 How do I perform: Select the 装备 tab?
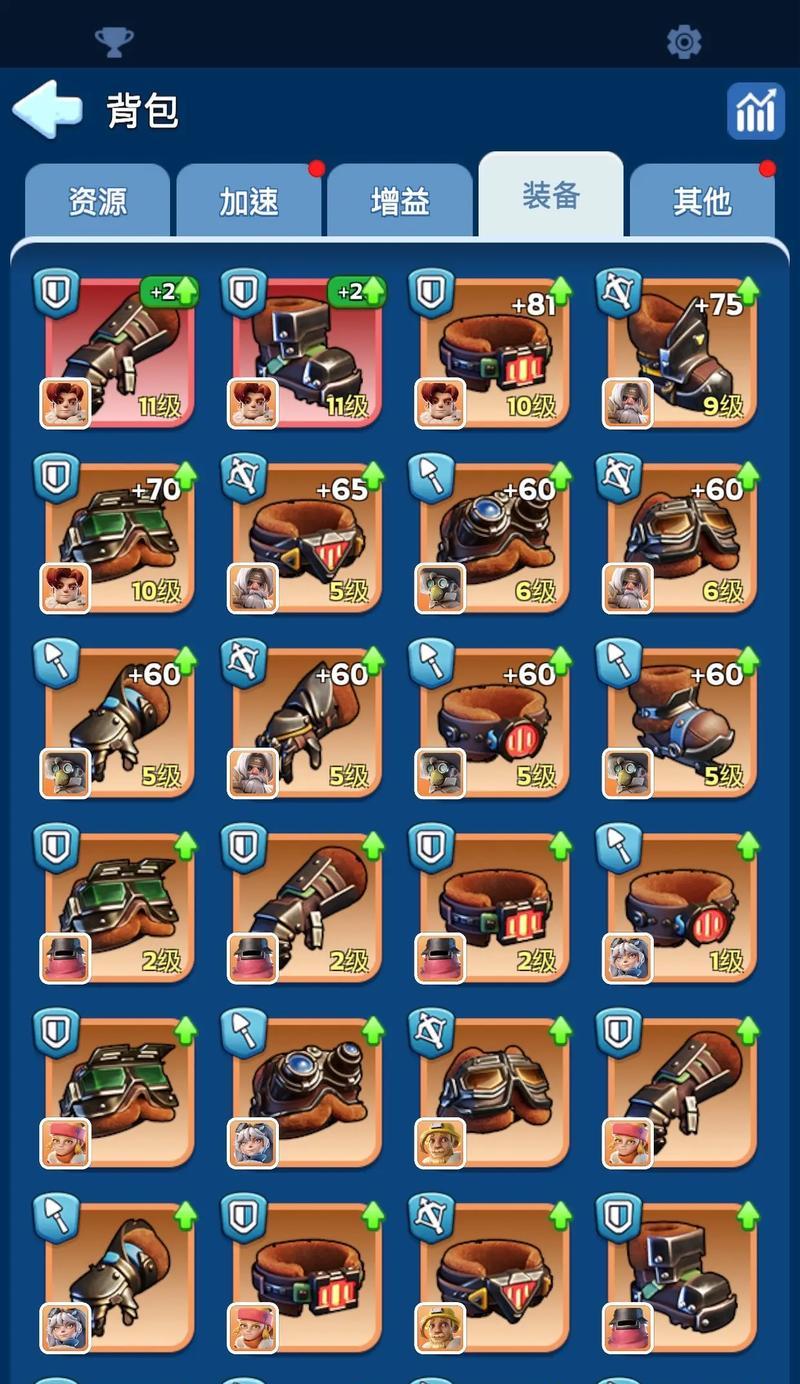point(551,196)
